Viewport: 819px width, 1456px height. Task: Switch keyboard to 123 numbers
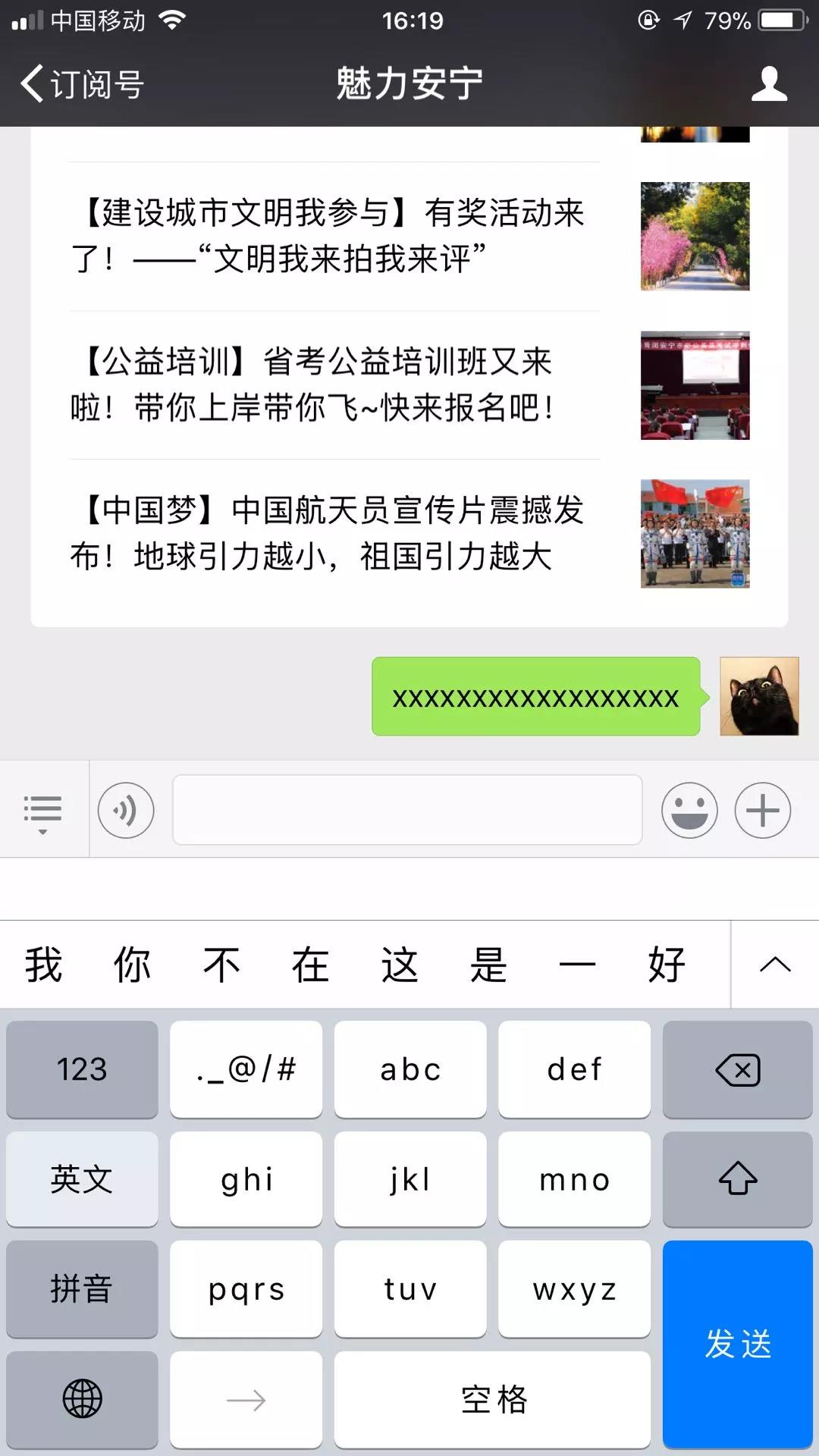click(82, 1069)
